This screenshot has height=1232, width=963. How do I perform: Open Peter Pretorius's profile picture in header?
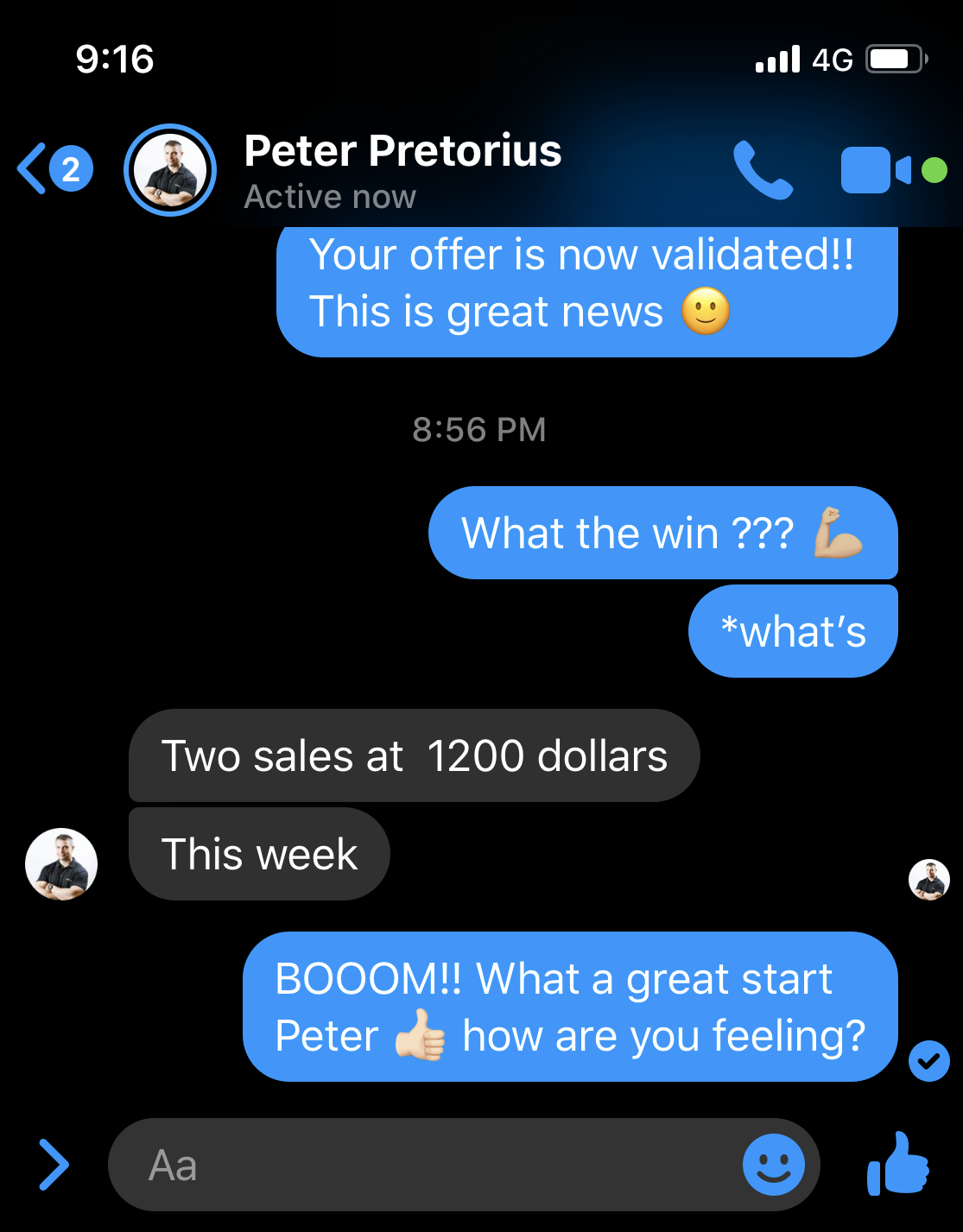[170, 170]
